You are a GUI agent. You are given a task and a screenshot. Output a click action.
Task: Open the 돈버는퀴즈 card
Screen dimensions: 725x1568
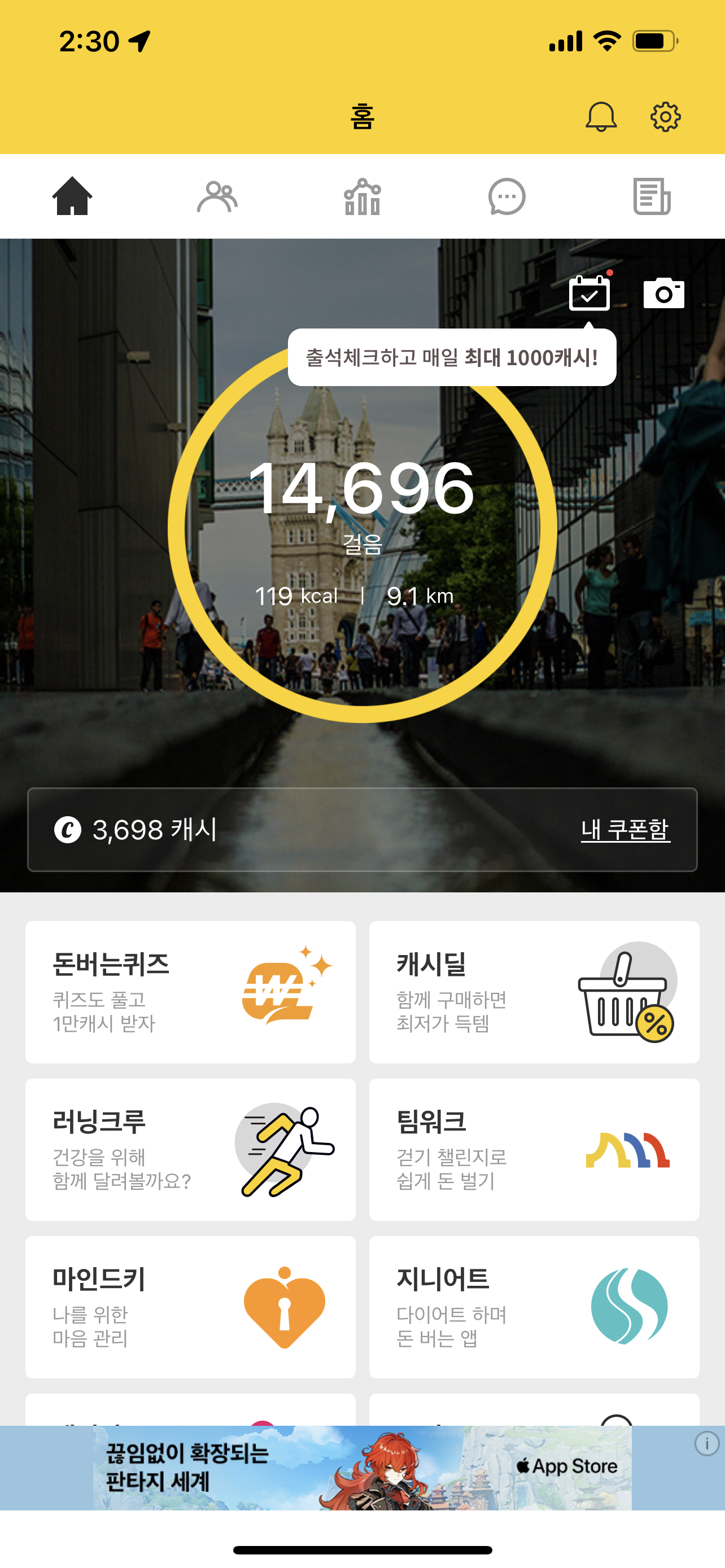tap(190, 992)
